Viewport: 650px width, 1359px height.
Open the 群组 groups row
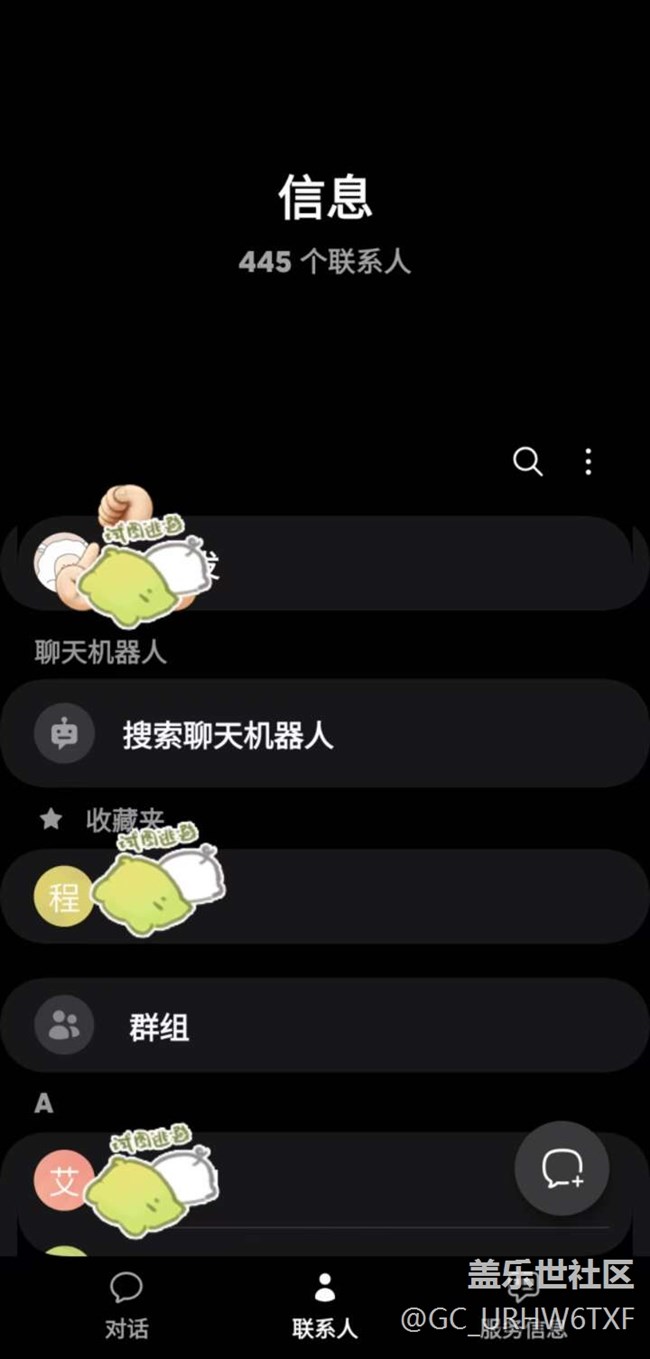tap(325, 1026)
